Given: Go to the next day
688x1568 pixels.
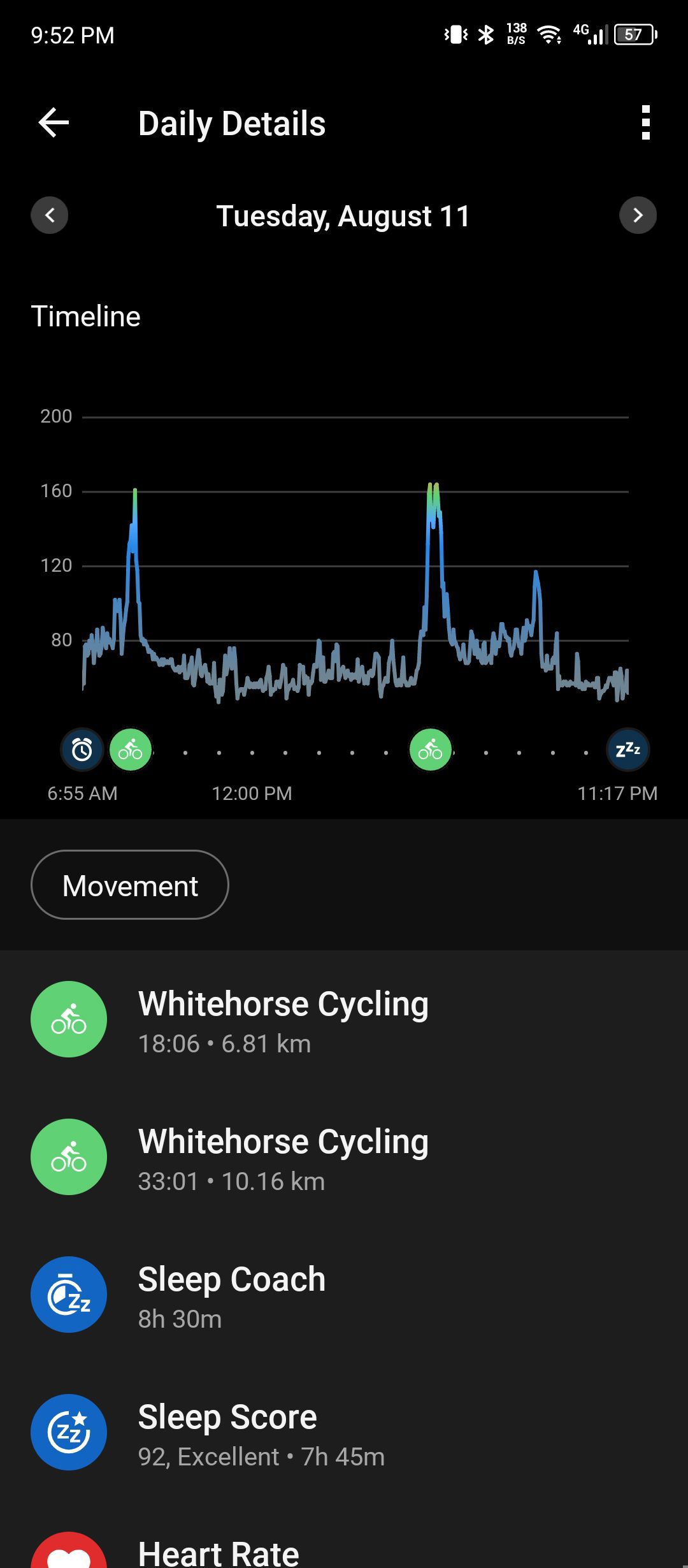Looking at the screenshot, I should 638,215.
